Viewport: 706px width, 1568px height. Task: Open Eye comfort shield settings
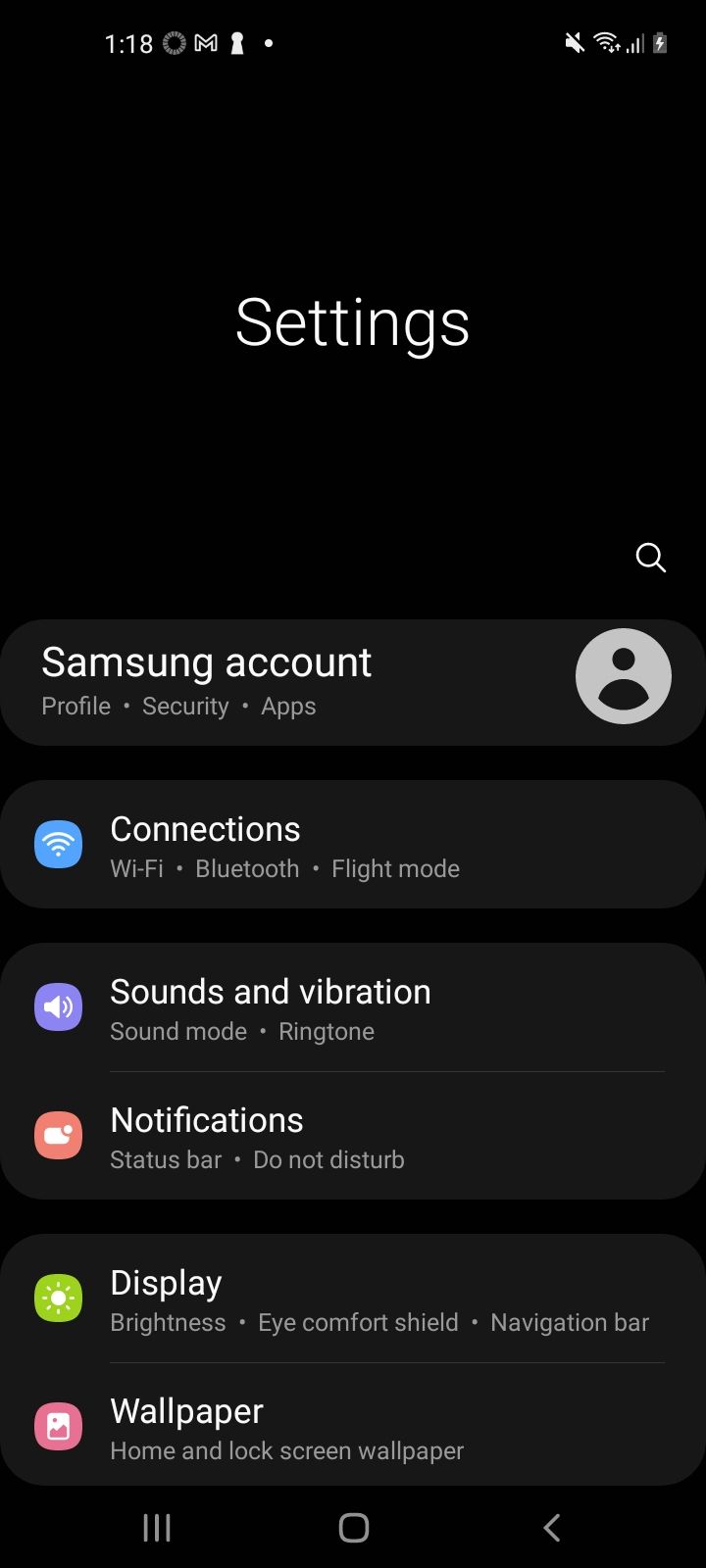(358, 1322)
